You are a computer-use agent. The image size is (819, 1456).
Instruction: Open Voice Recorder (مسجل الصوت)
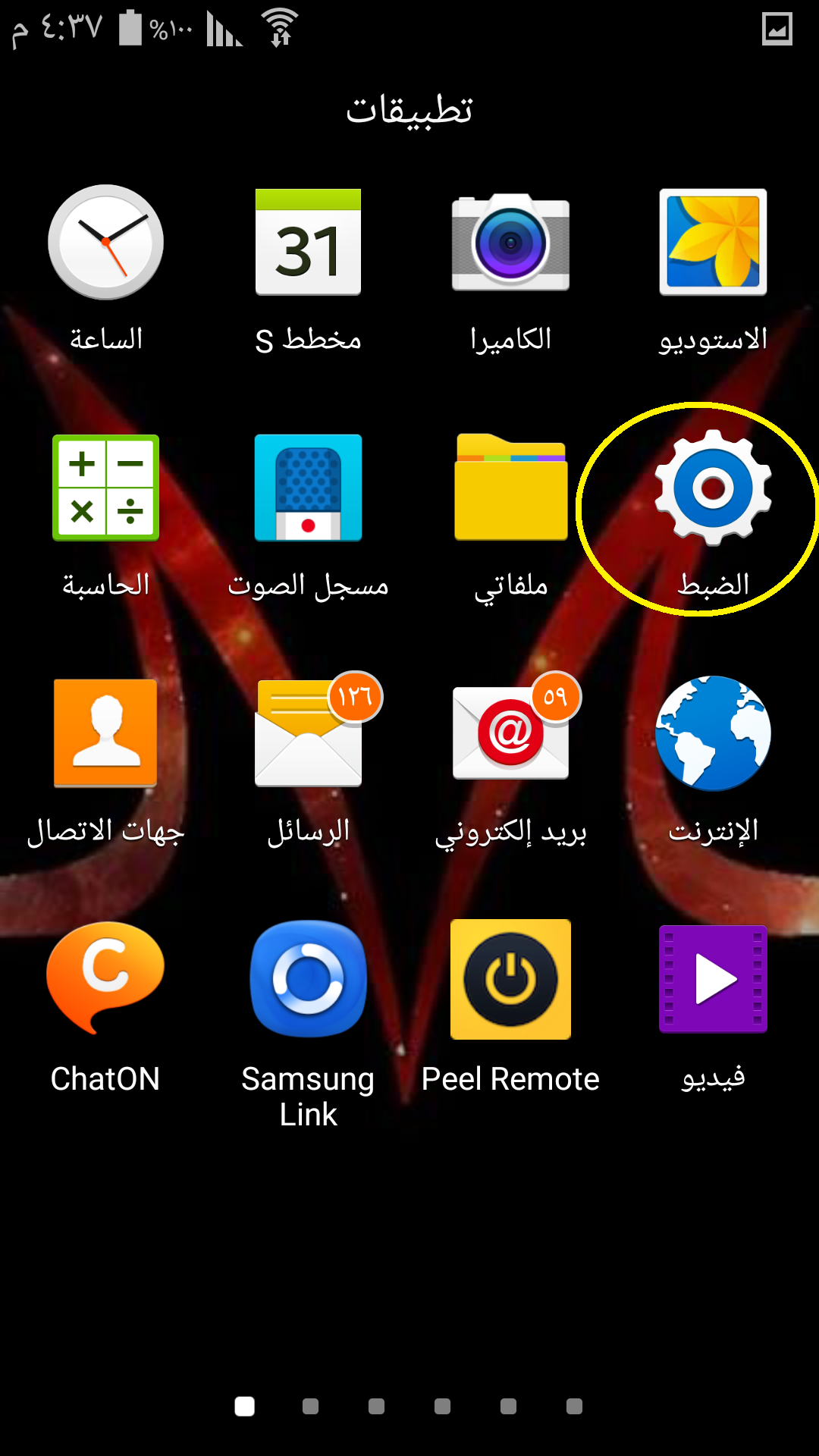[x=308, y=488]
